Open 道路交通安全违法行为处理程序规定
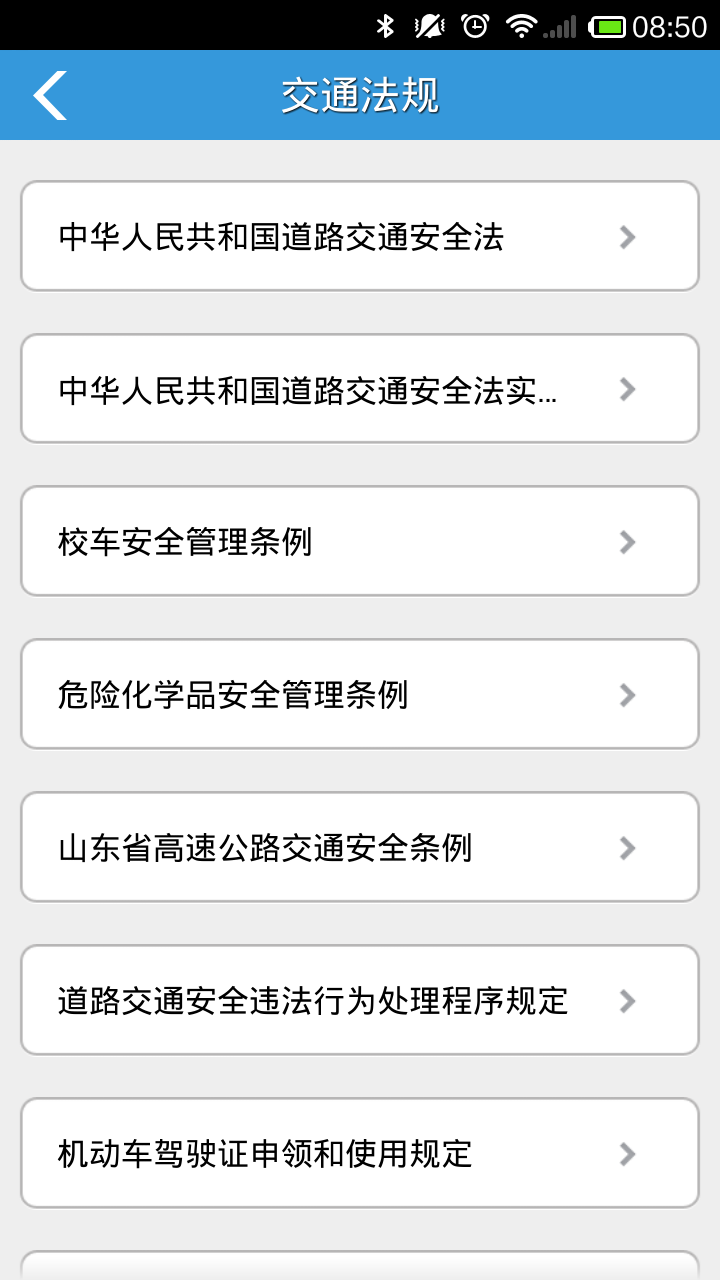This screenshot has height=1280, width=720. pos(359,1001)
